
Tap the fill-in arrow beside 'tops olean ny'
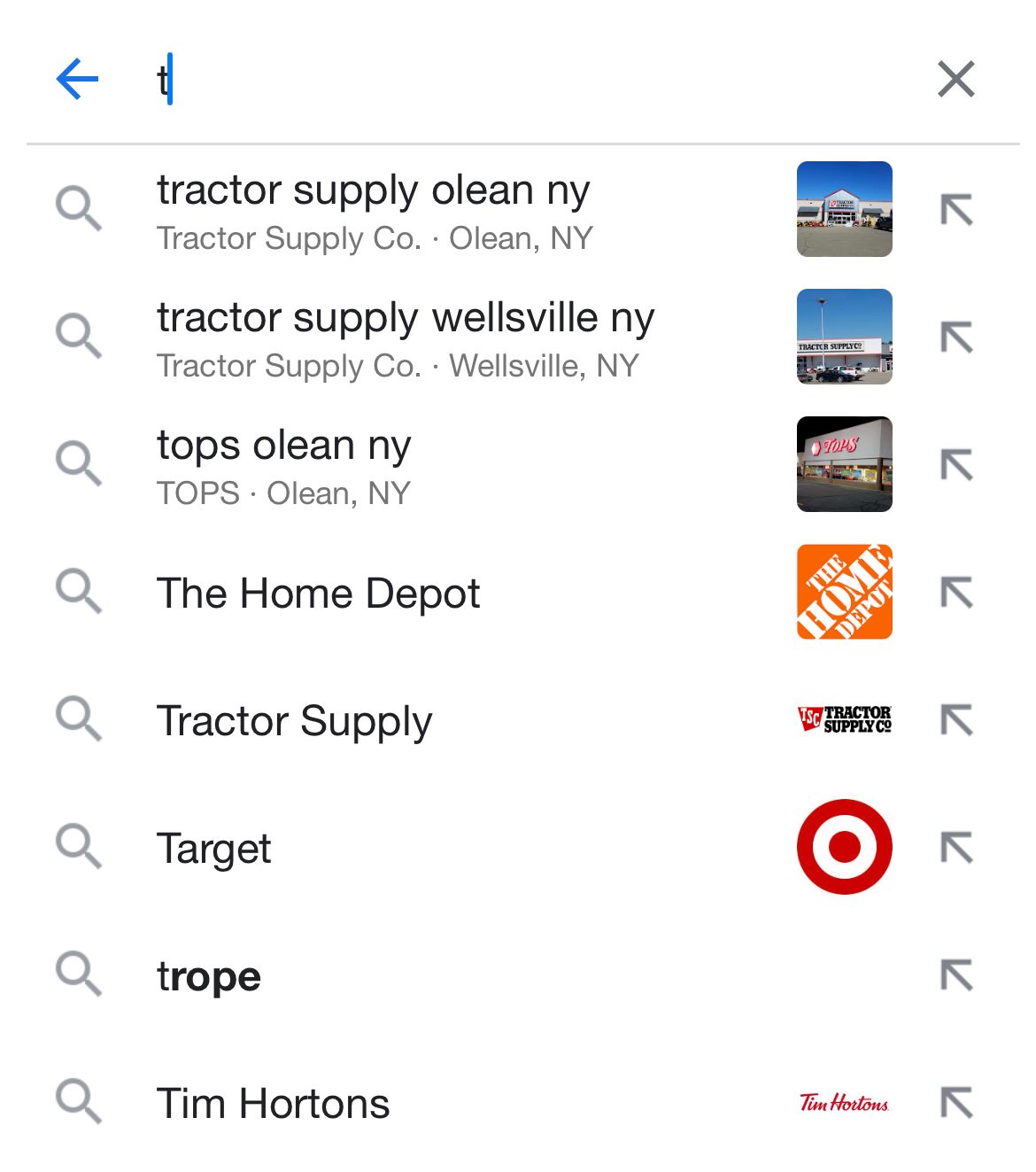(x=956, y=465)
